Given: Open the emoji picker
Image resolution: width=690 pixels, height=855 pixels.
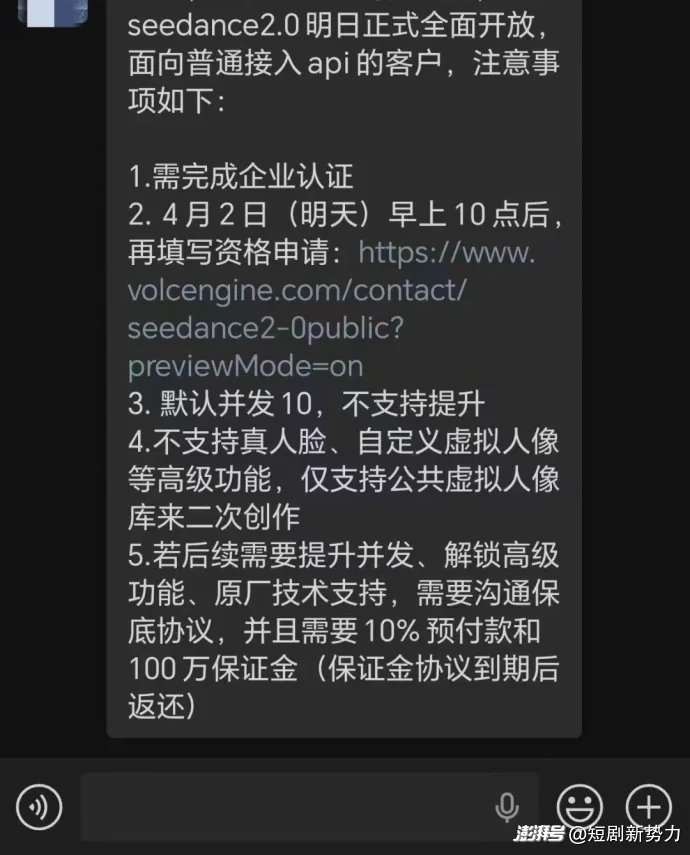Looking at the screenshot, I should coord(580,806).
